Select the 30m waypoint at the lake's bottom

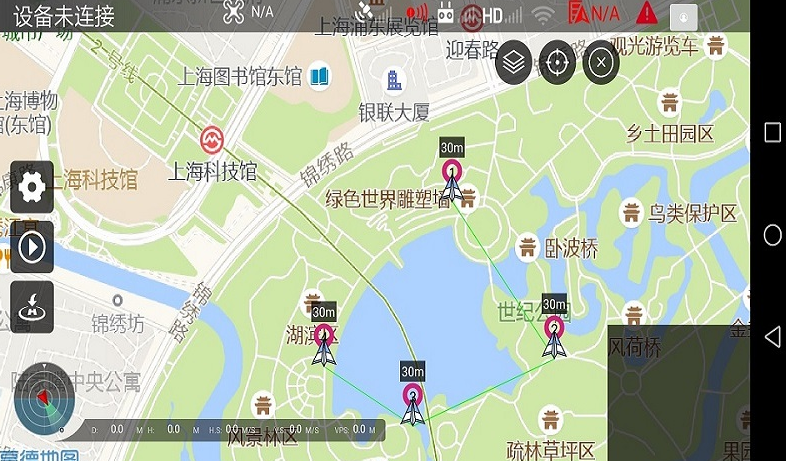pos(412,396)
